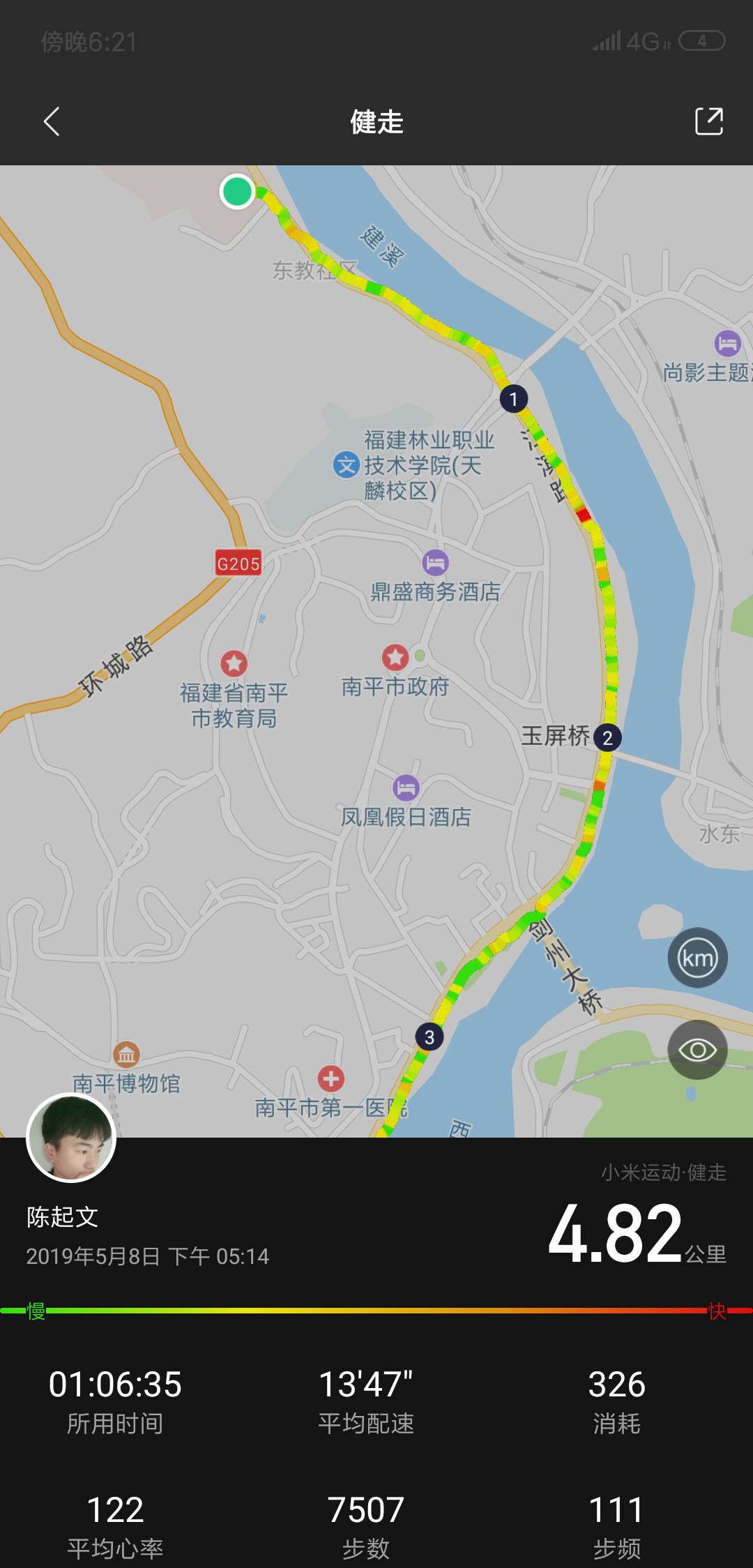Viewport: 753px width, 1568px height.
Task: Tap kilometer marker 3 on the route
Action: [430, 1036]
